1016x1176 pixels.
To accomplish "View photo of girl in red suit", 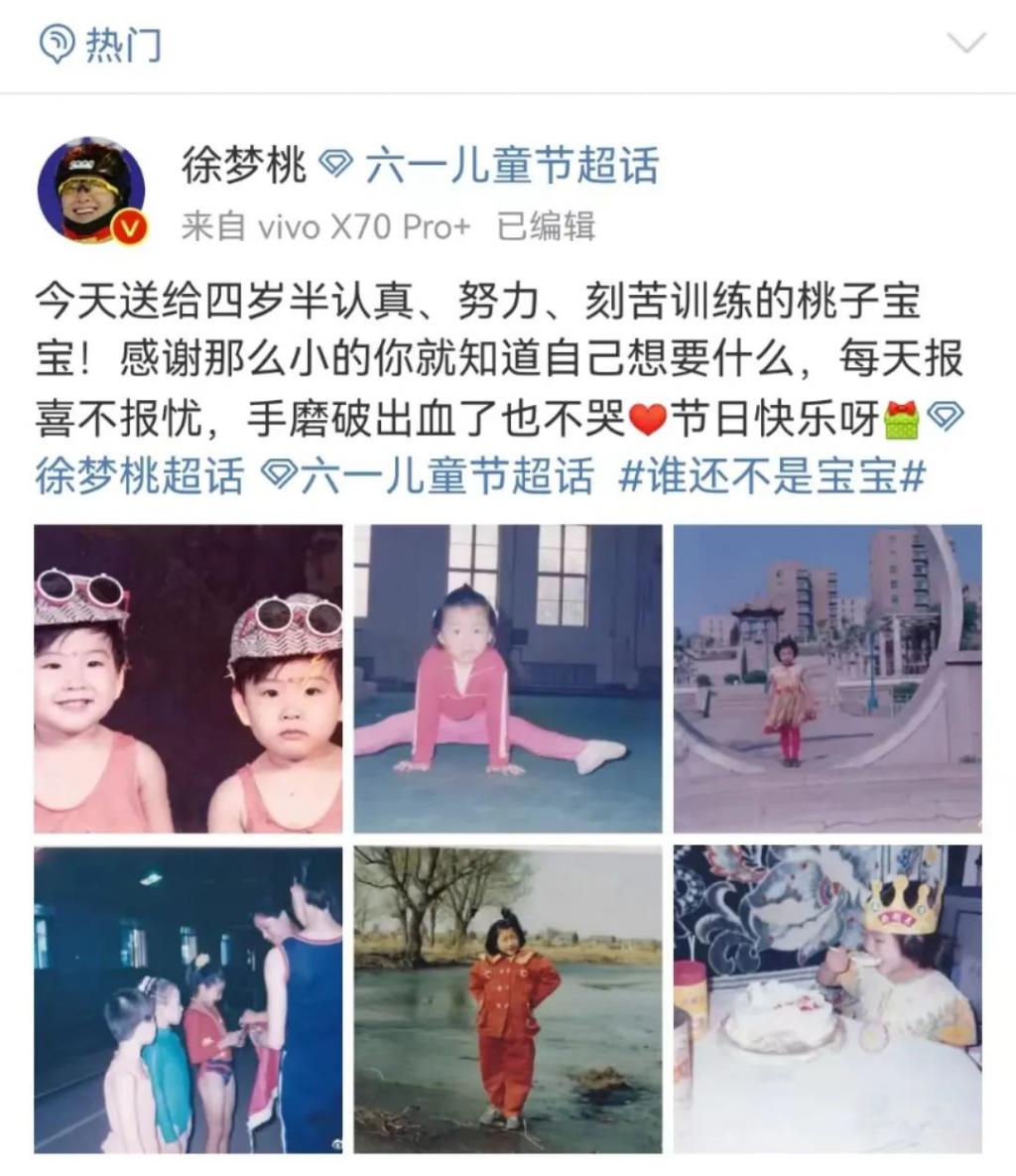I will [508, 999].
